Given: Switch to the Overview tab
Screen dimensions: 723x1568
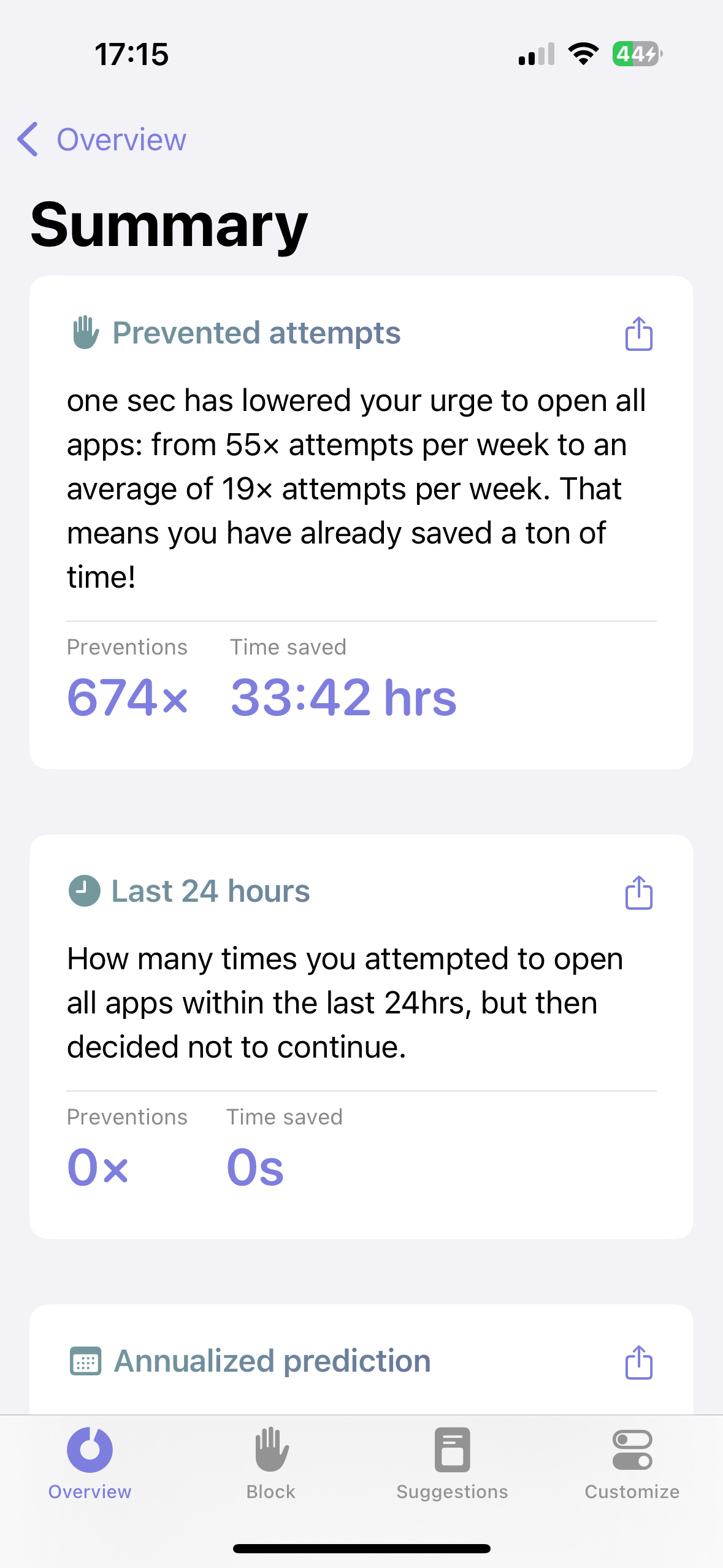Looking at the screenshot, I should (90, 1464).
